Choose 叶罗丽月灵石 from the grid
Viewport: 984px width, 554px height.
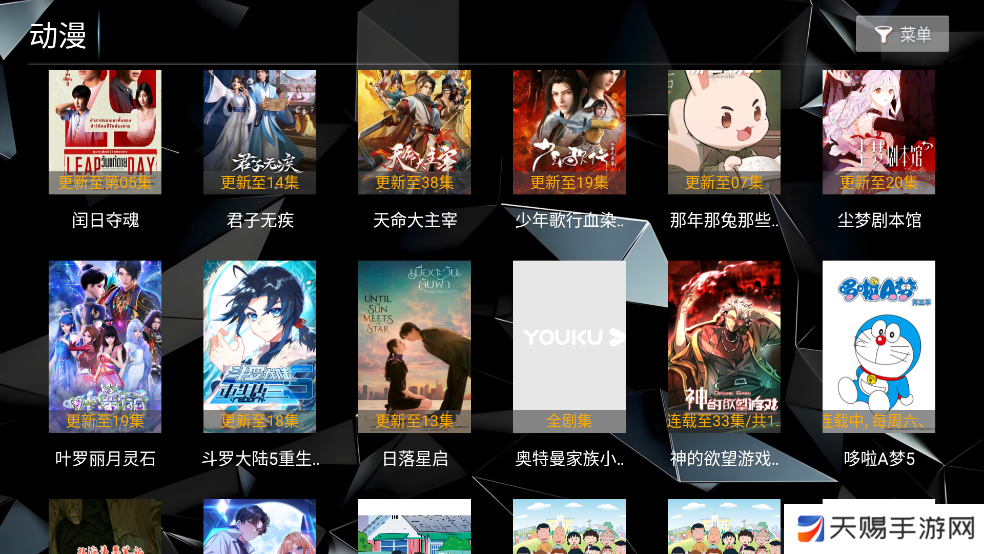pos(105,347)
